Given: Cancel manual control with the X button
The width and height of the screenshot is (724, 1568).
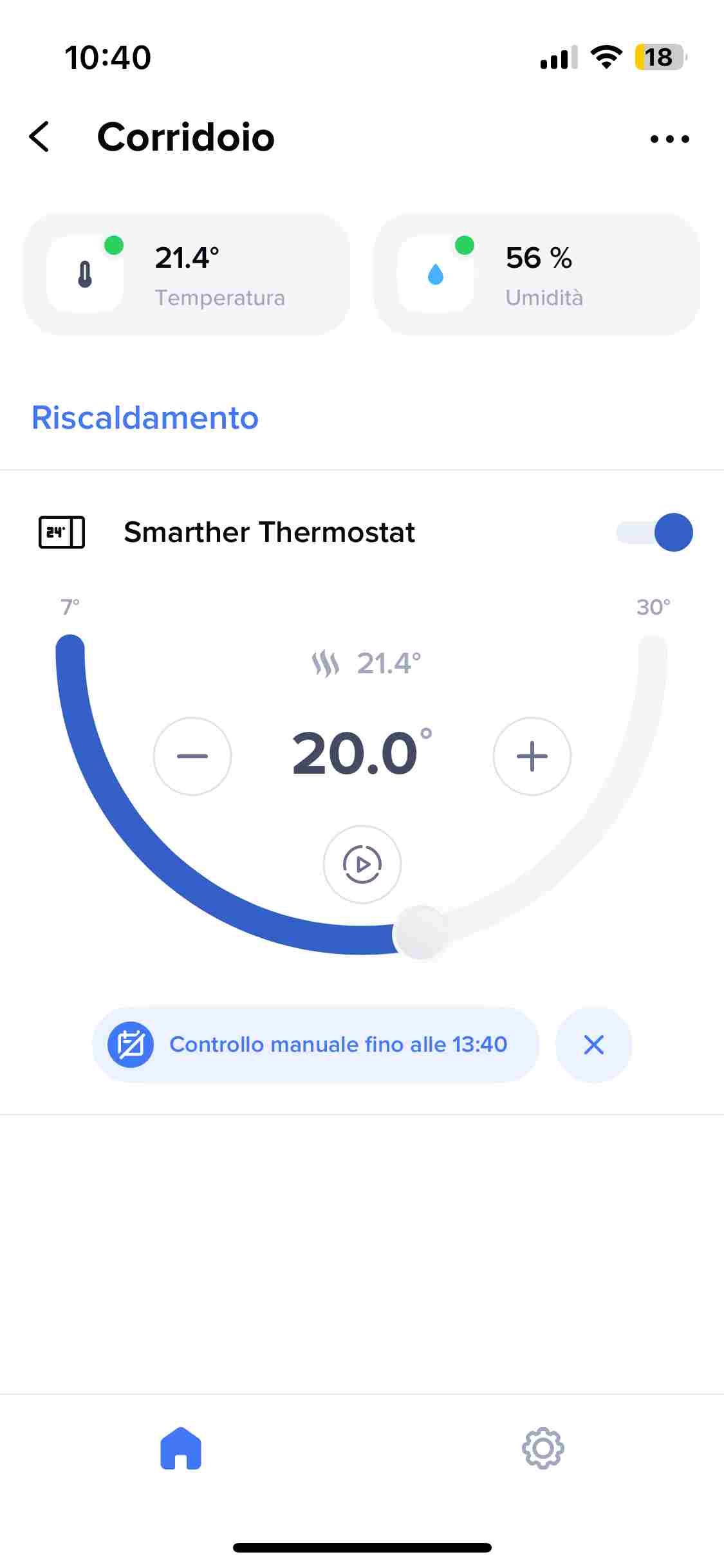Looking at the screenshot, I should pos(593,1045).
